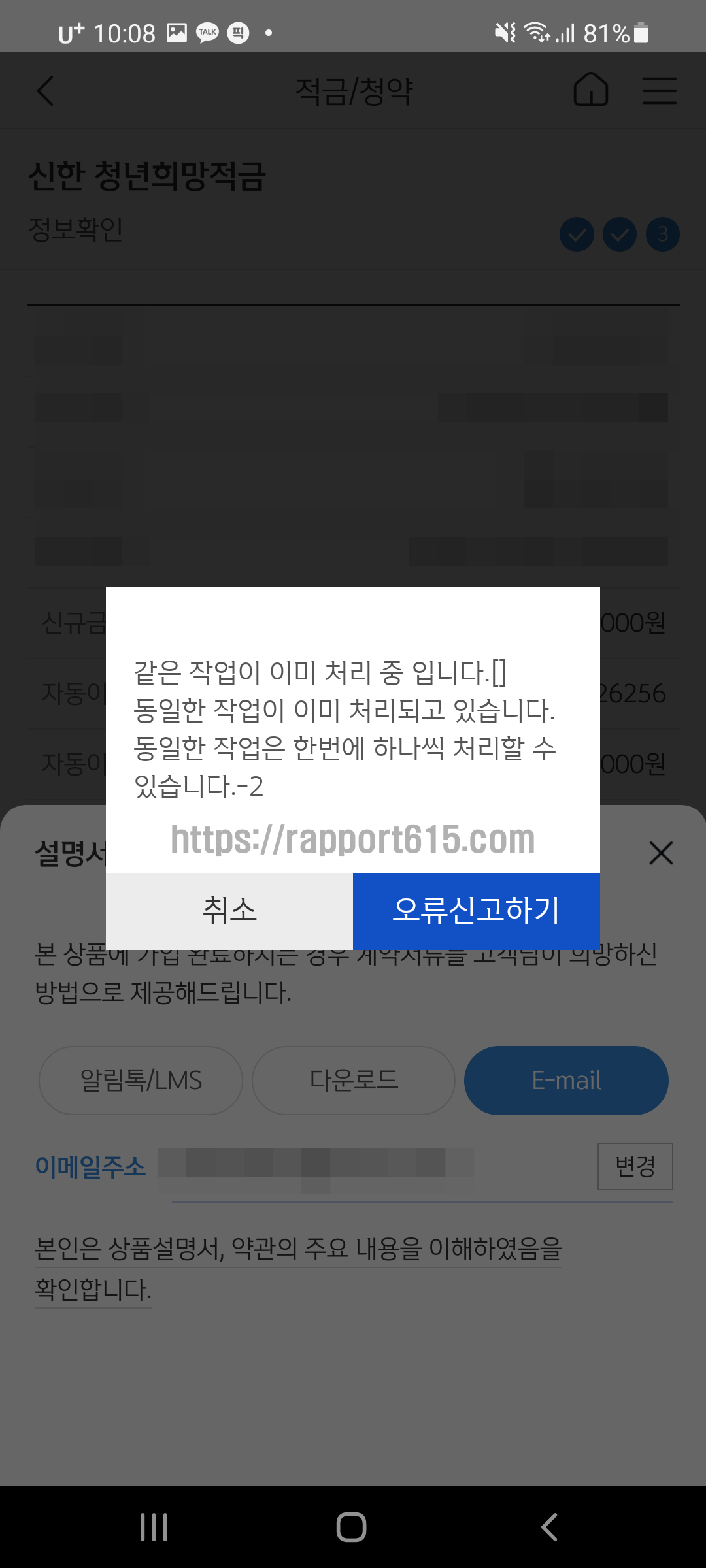Enable the 알림톡/LMS delivery method
This screenshot has height=1568, width=706.
click(140, 1080)
